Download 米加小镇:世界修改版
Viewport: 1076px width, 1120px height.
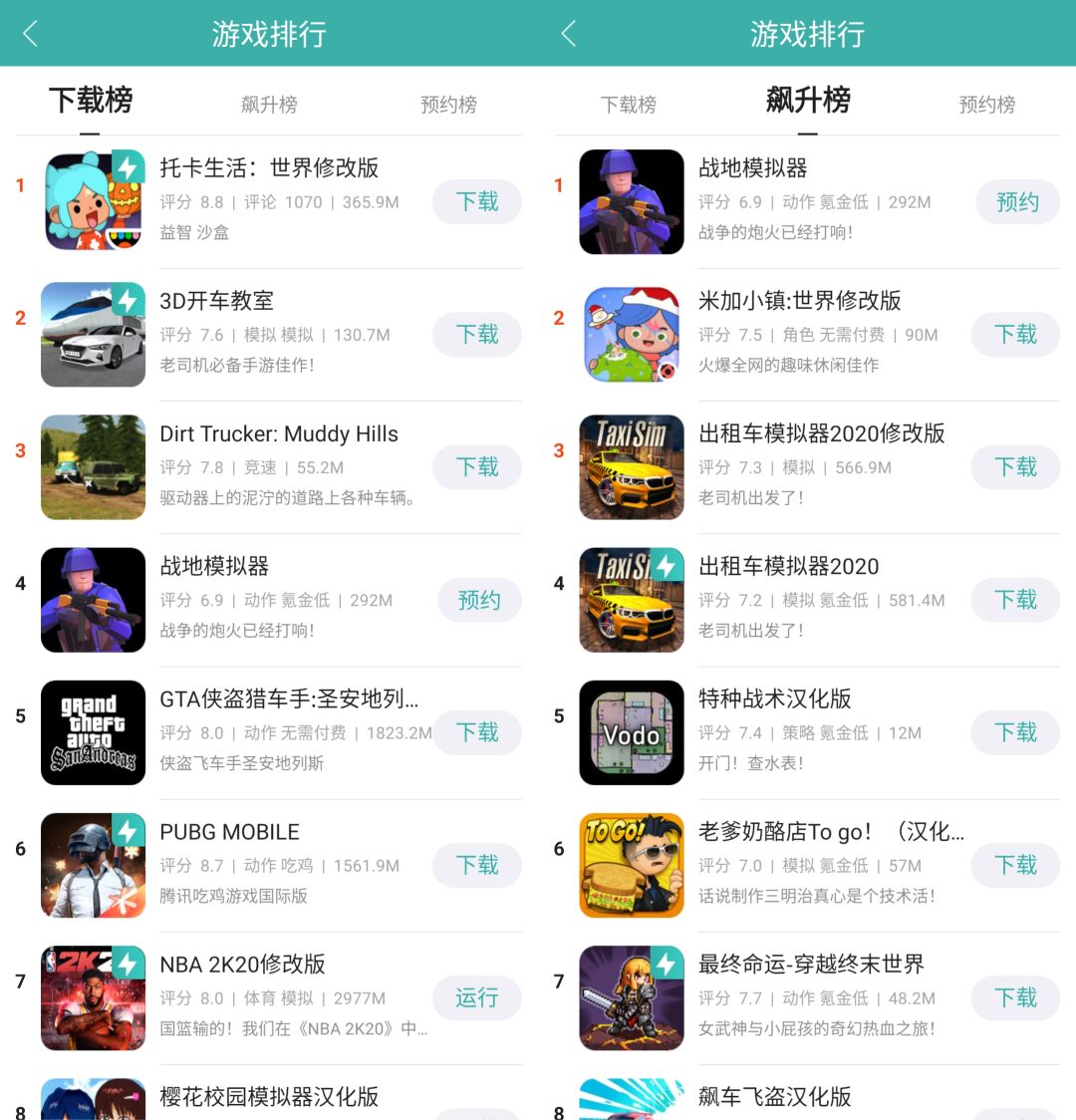coord(1015,334)
